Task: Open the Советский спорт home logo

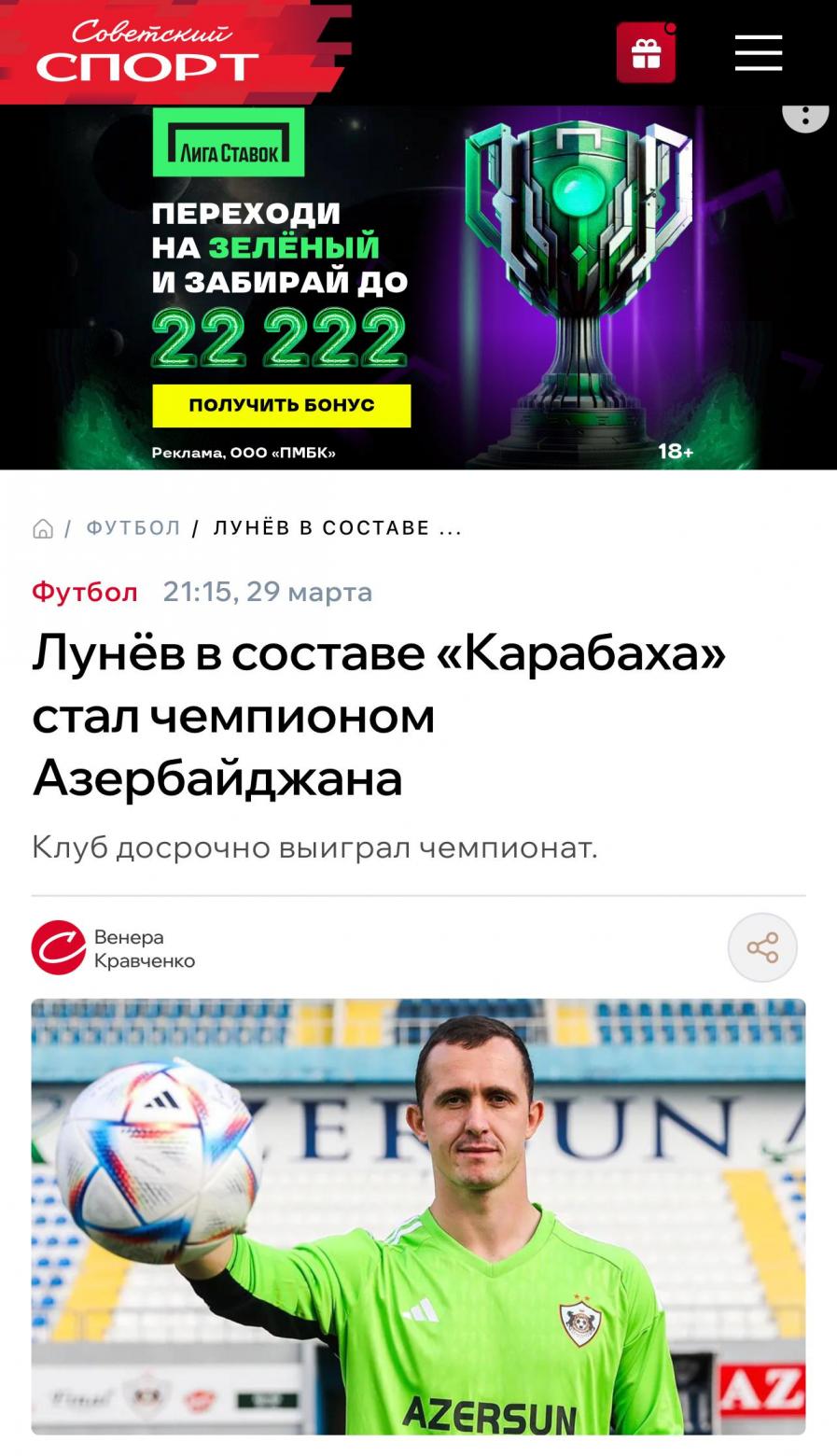Action: point(149,52)
